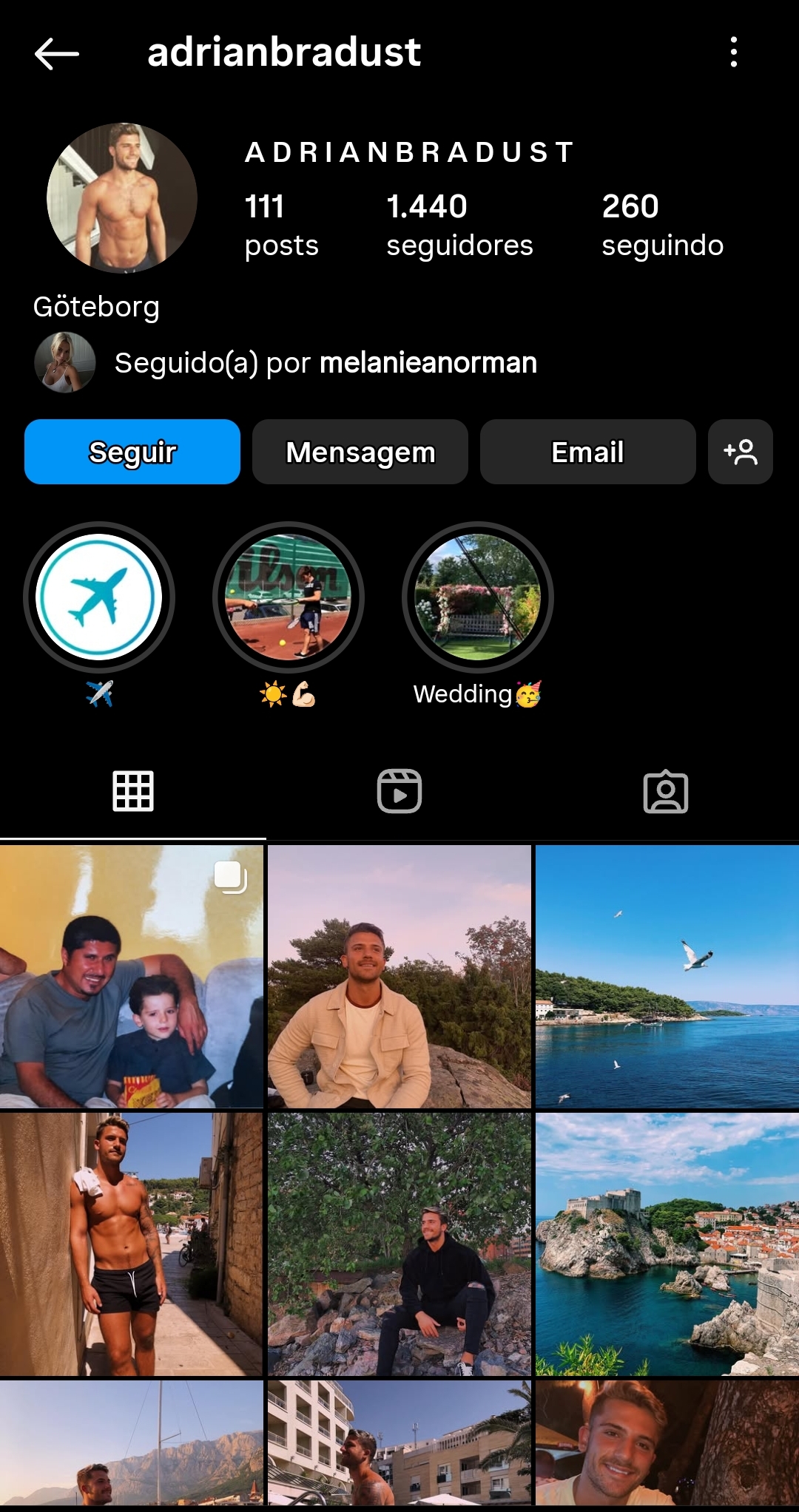This screenshot has width=799, height=1512.
Task: Open the post of man in beige jacket
Action: [x=399, y=977]
